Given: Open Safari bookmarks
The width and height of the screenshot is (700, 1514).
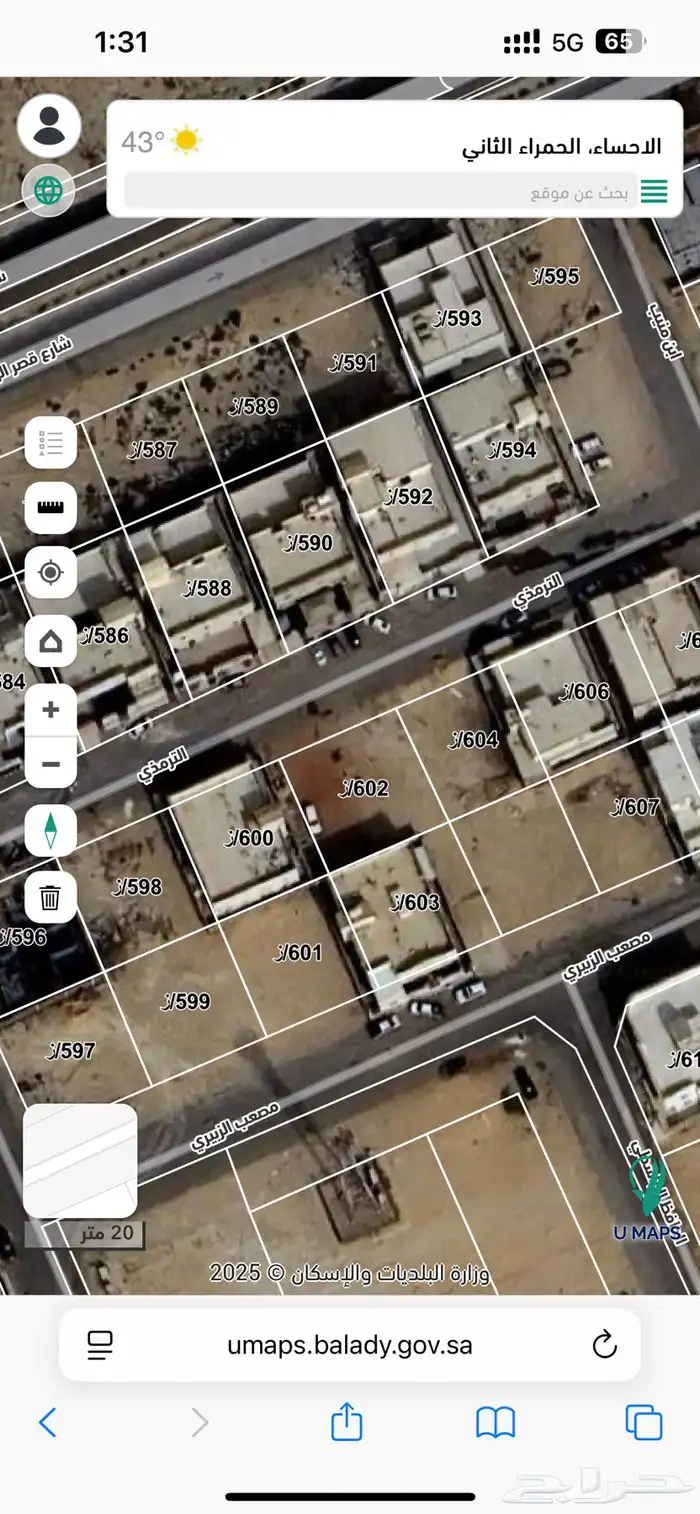Looking at the screenshot, I should click(x=495, y=1421).
